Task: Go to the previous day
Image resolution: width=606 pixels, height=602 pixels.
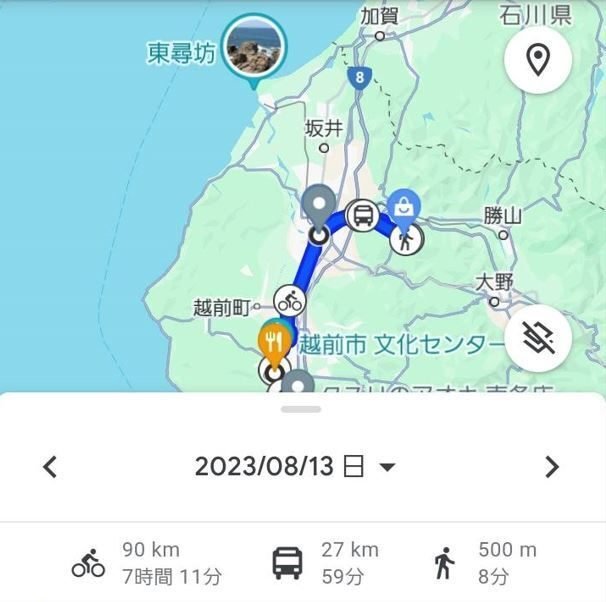Action: pyautogui.click(x=51, y=466)
